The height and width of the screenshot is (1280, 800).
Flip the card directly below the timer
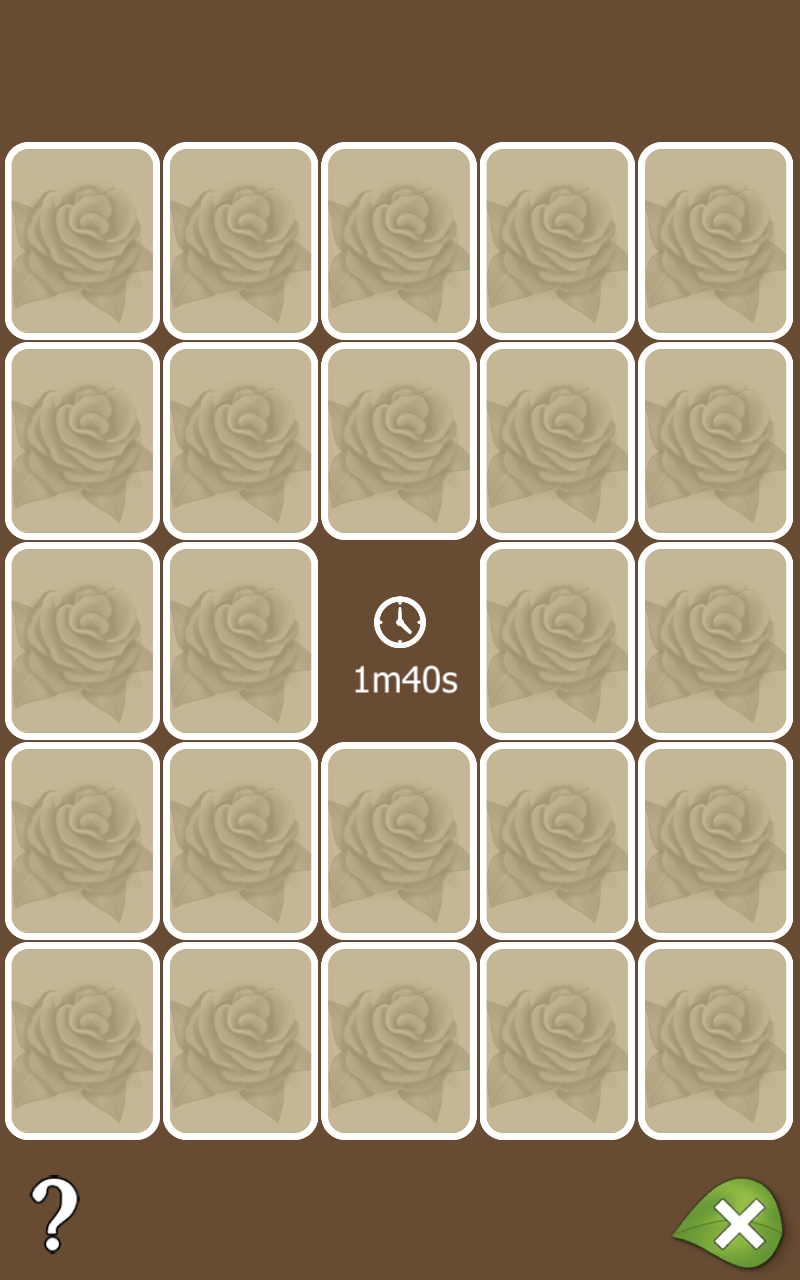click(399, 840)
